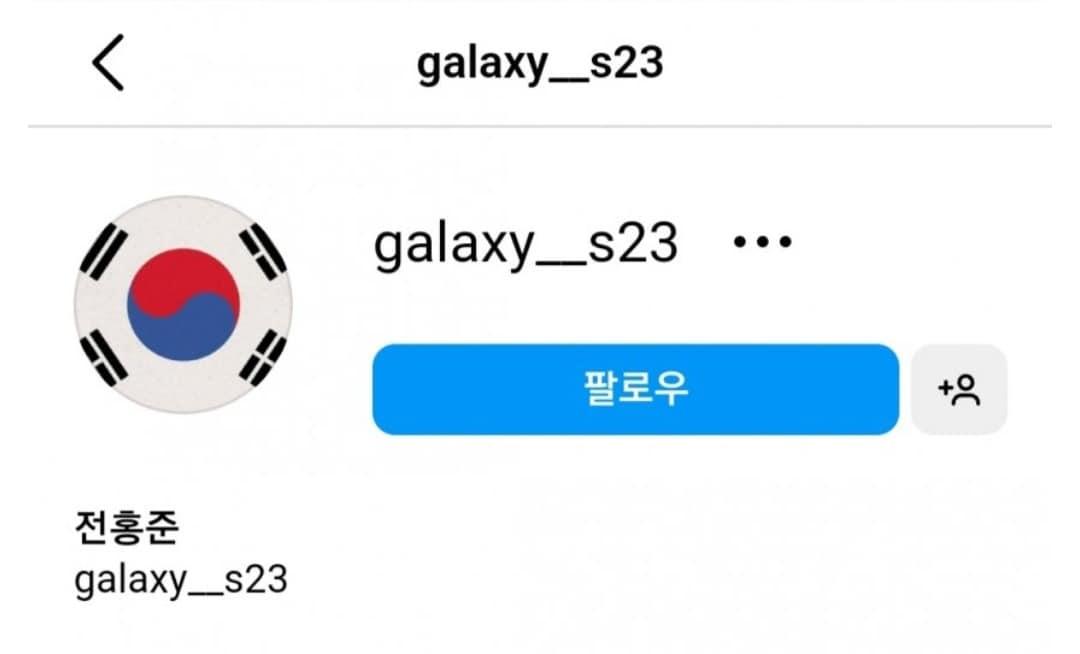Open the three-dot options menu
Viewport: 1080px width, 654px height.
[x=763, y=242]
